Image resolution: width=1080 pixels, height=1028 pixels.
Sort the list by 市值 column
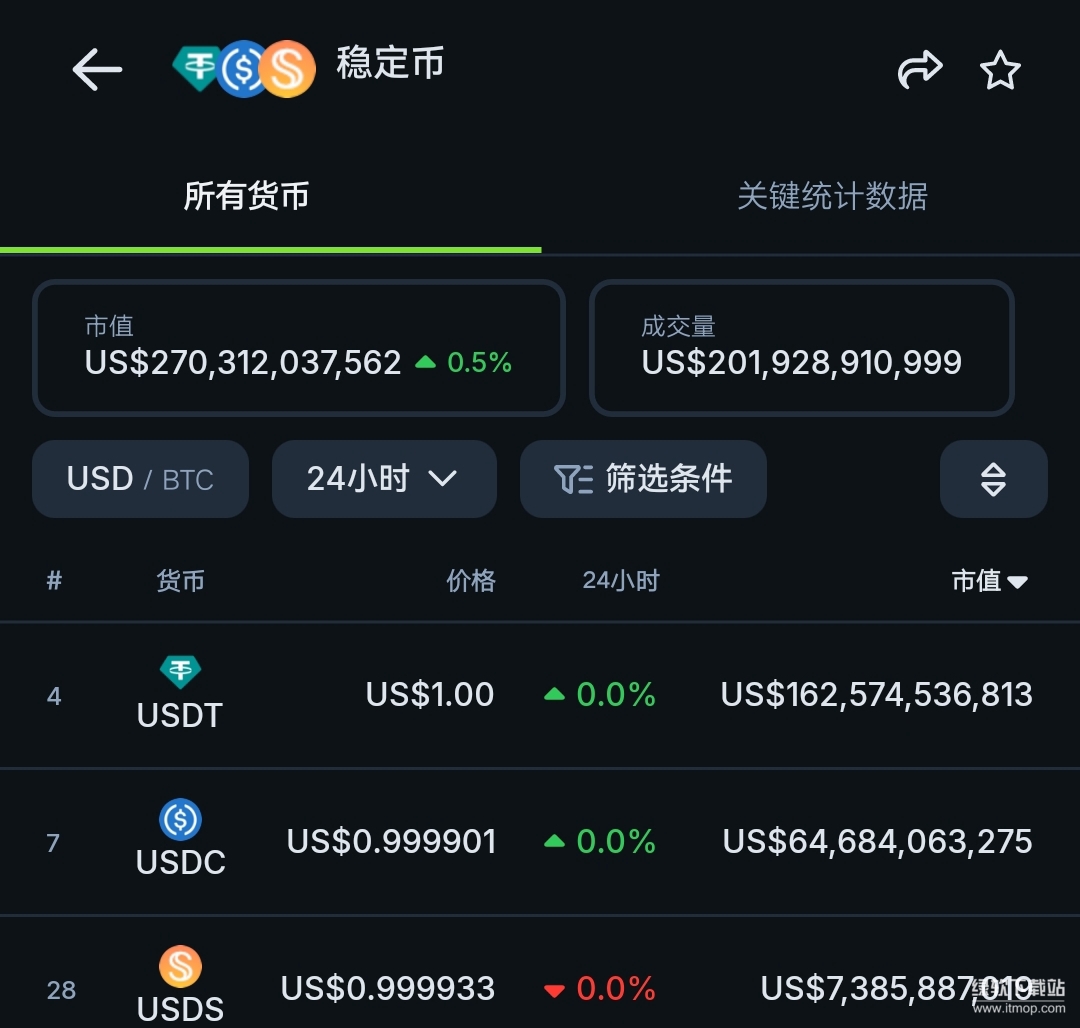point(989,581)
